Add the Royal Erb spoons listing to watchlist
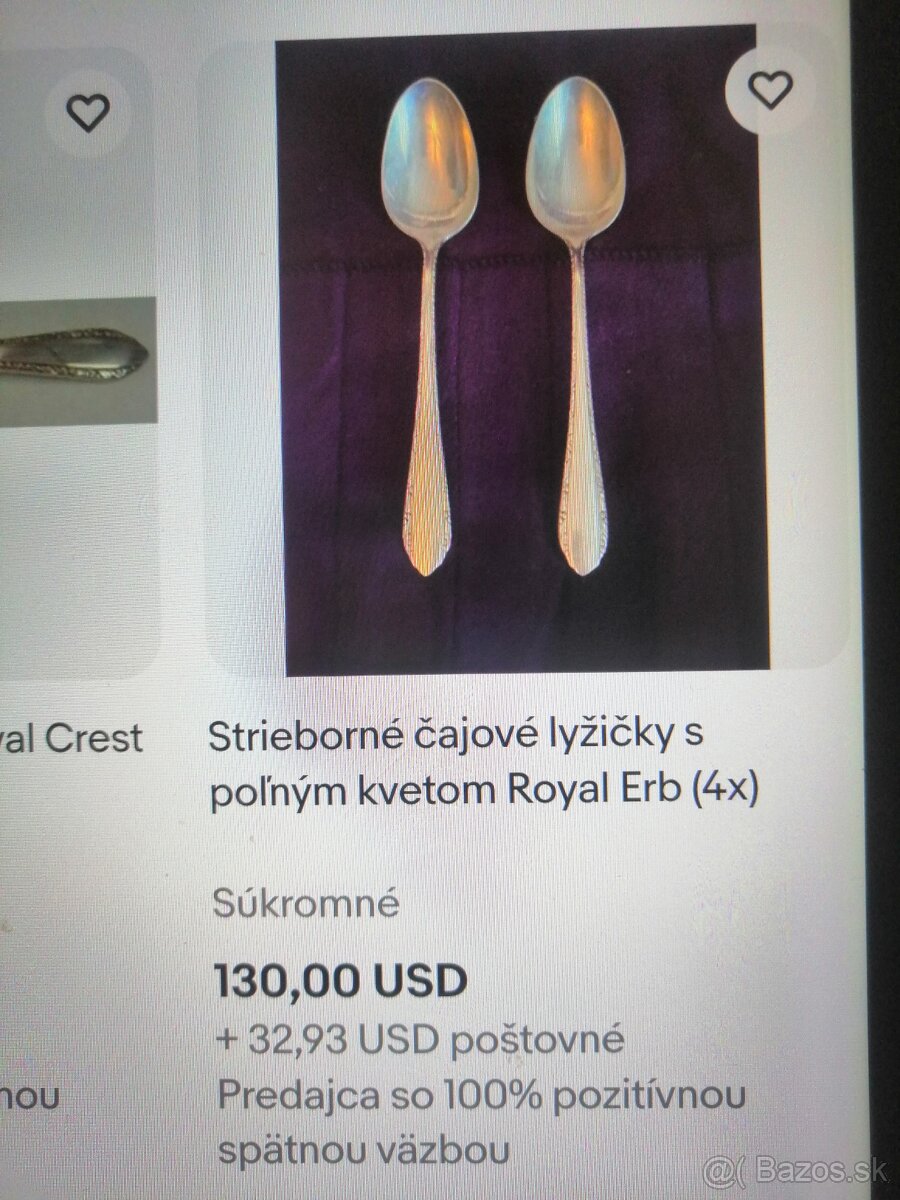Screen dimensions: 900x1200 coord(770,92)
